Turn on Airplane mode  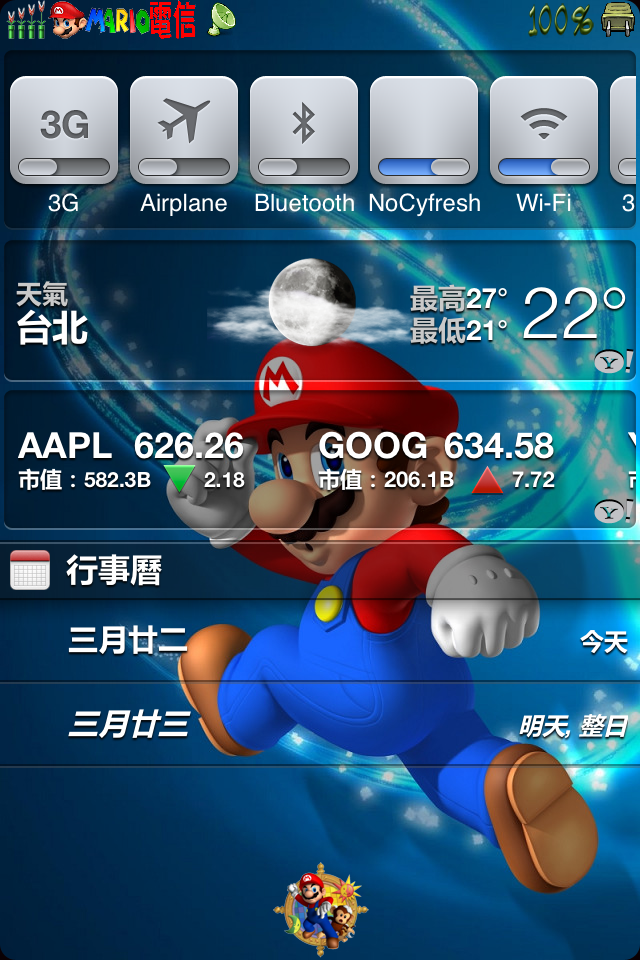coord(184,130)
